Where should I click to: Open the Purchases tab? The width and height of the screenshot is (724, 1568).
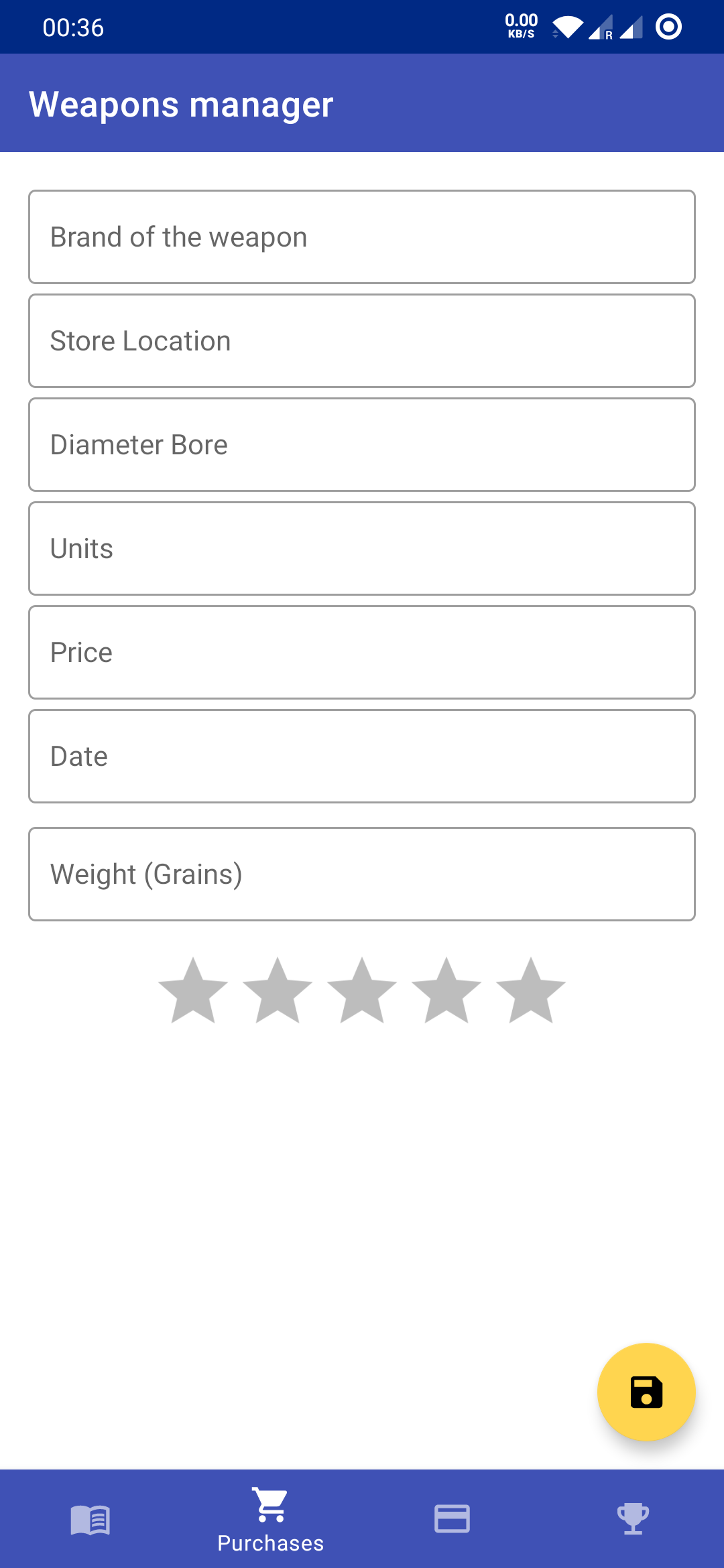point(271,1519)
